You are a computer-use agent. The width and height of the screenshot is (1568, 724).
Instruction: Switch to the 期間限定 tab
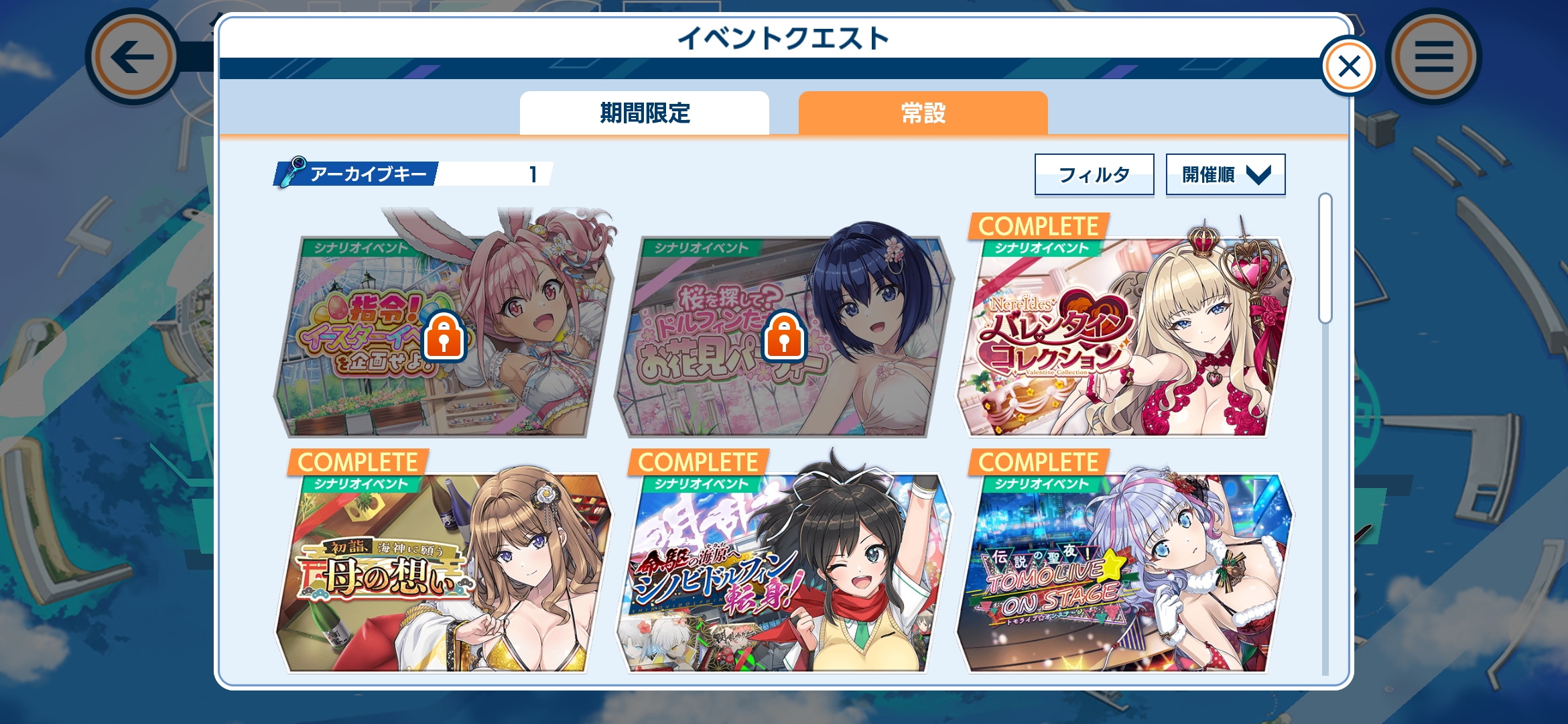click(x=644, y=113)
